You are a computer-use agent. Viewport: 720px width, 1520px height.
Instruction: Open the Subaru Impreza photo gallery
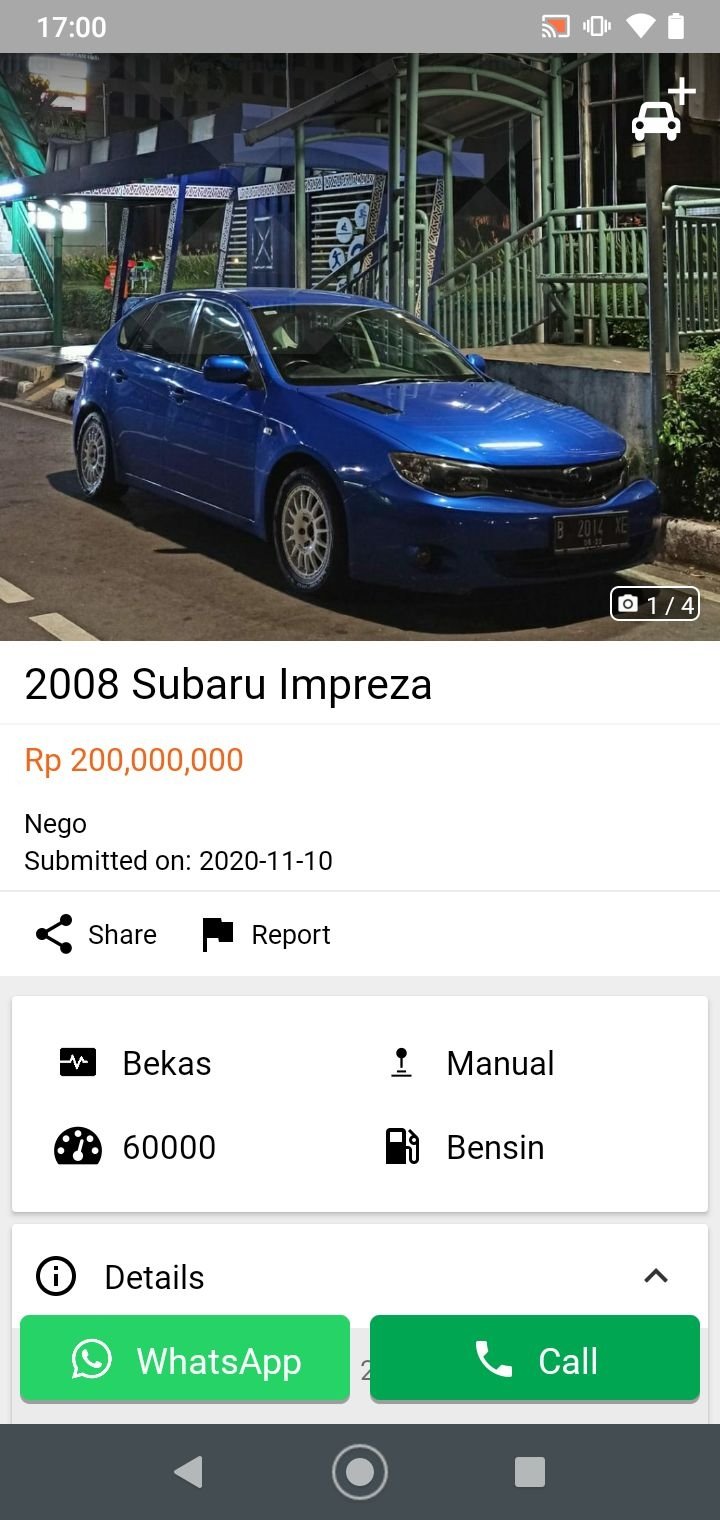pyautogui.click(x=360, y=347)
